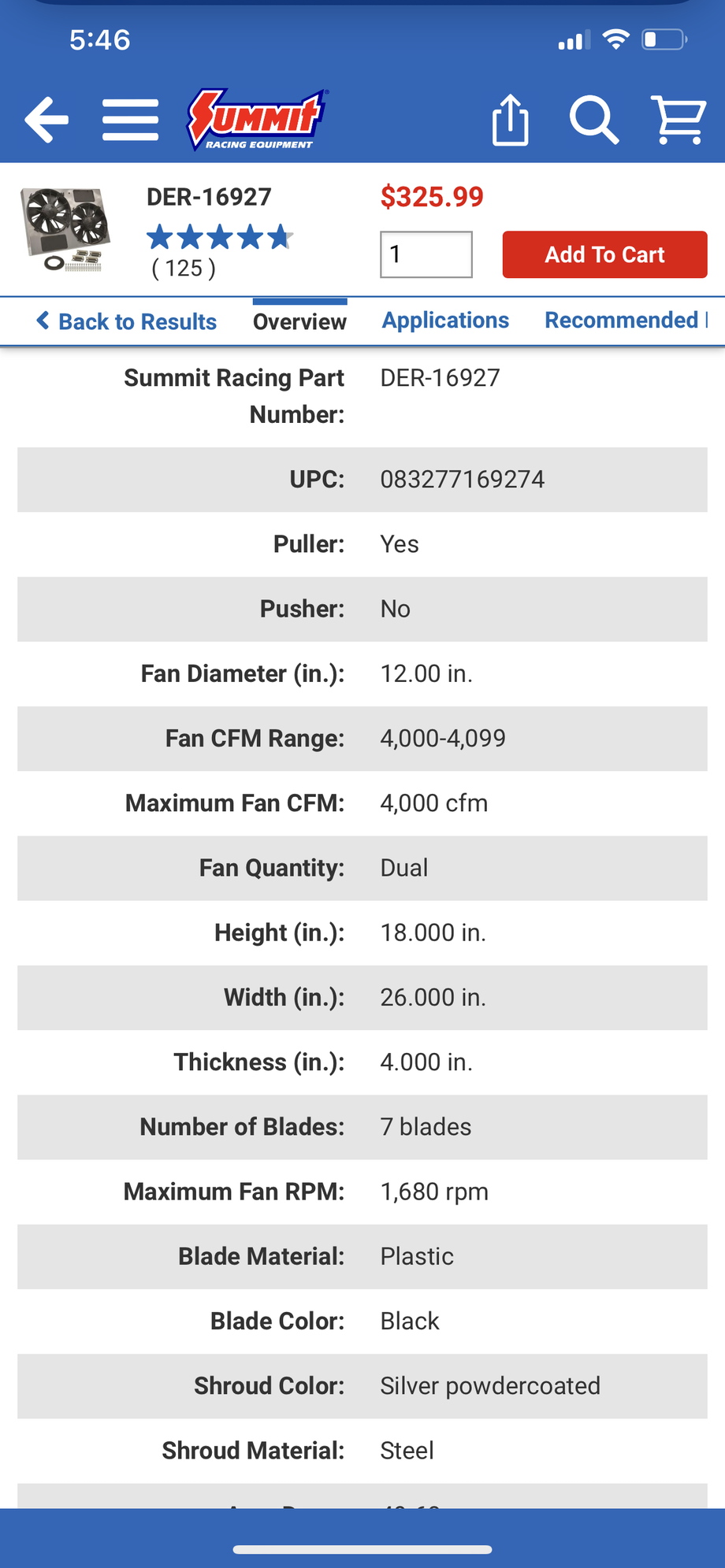Return via Back to Results

point(127,321)
